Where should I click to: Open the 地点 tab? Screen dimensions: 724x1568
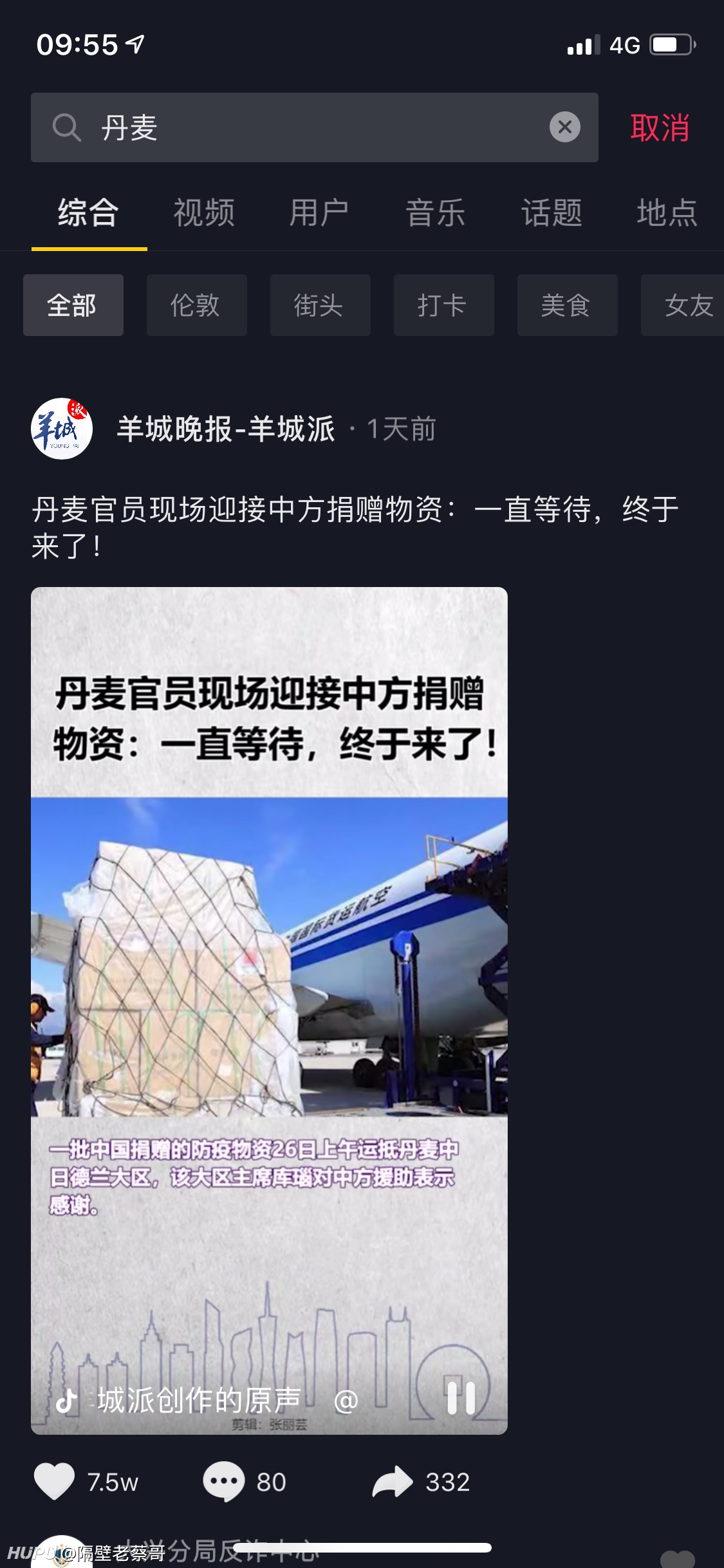[667, 212]
